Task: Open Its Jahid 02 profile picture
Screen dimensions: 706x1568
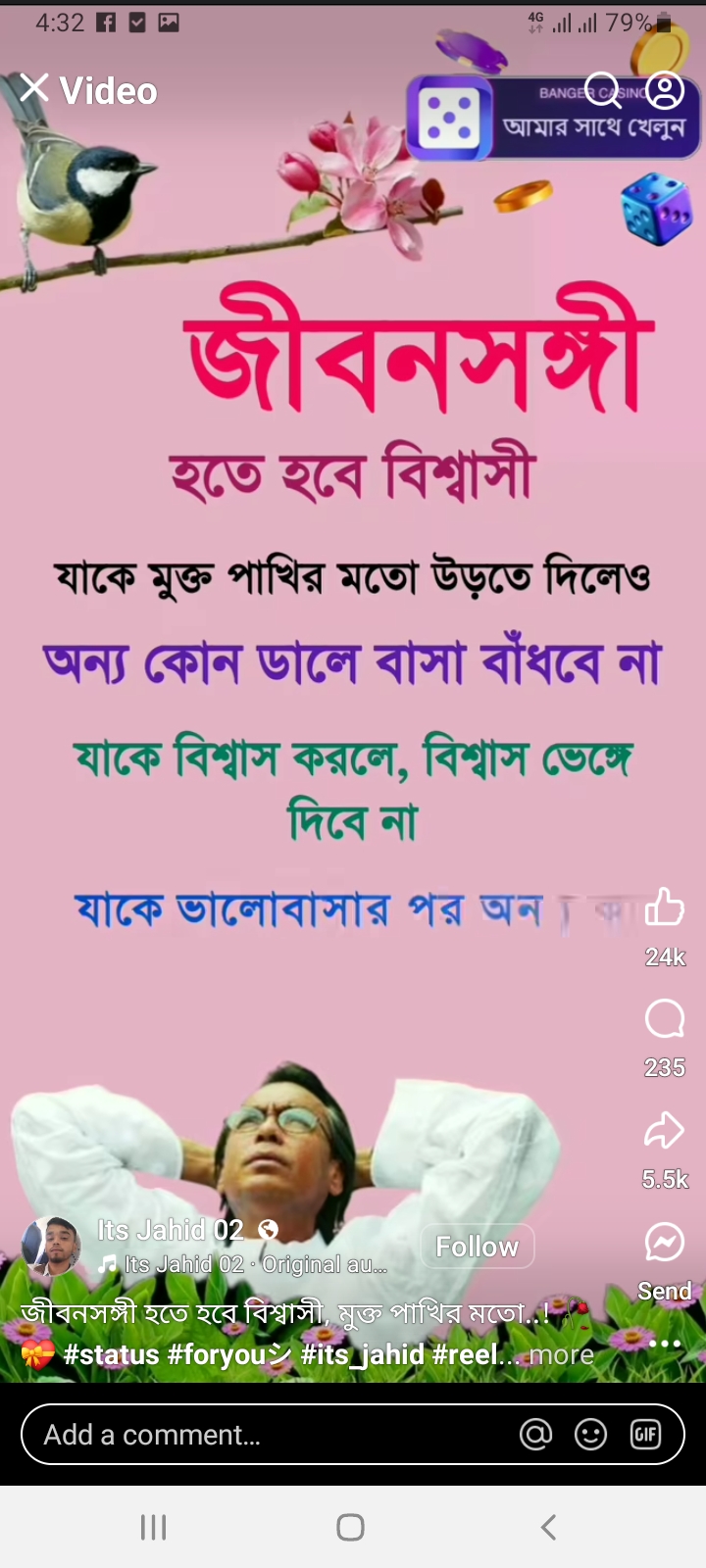Action: coord(51,1246)
